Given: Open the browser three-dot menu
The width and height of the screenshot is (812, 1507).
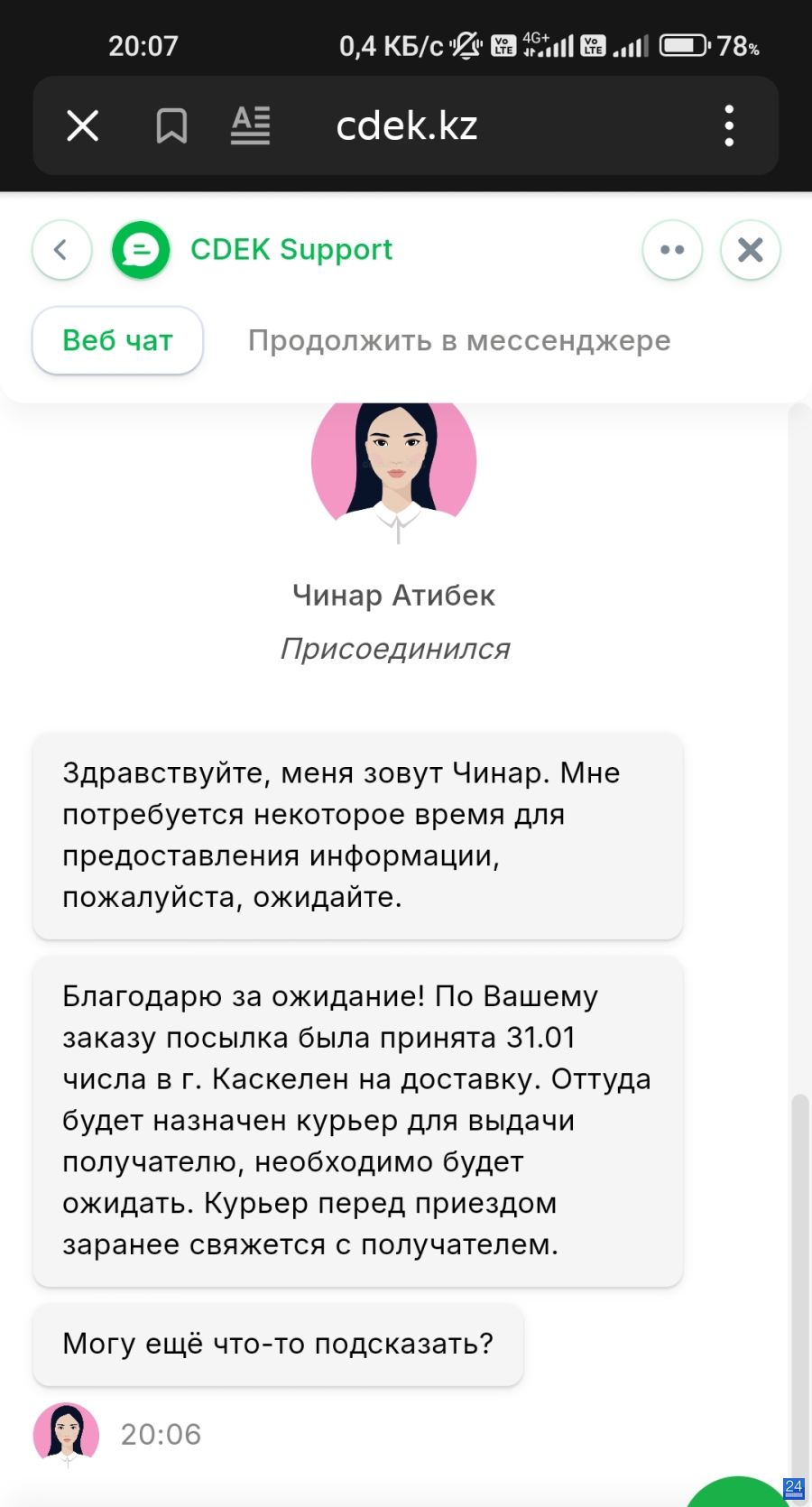Looking at the screenshot, I should point(729,125).
